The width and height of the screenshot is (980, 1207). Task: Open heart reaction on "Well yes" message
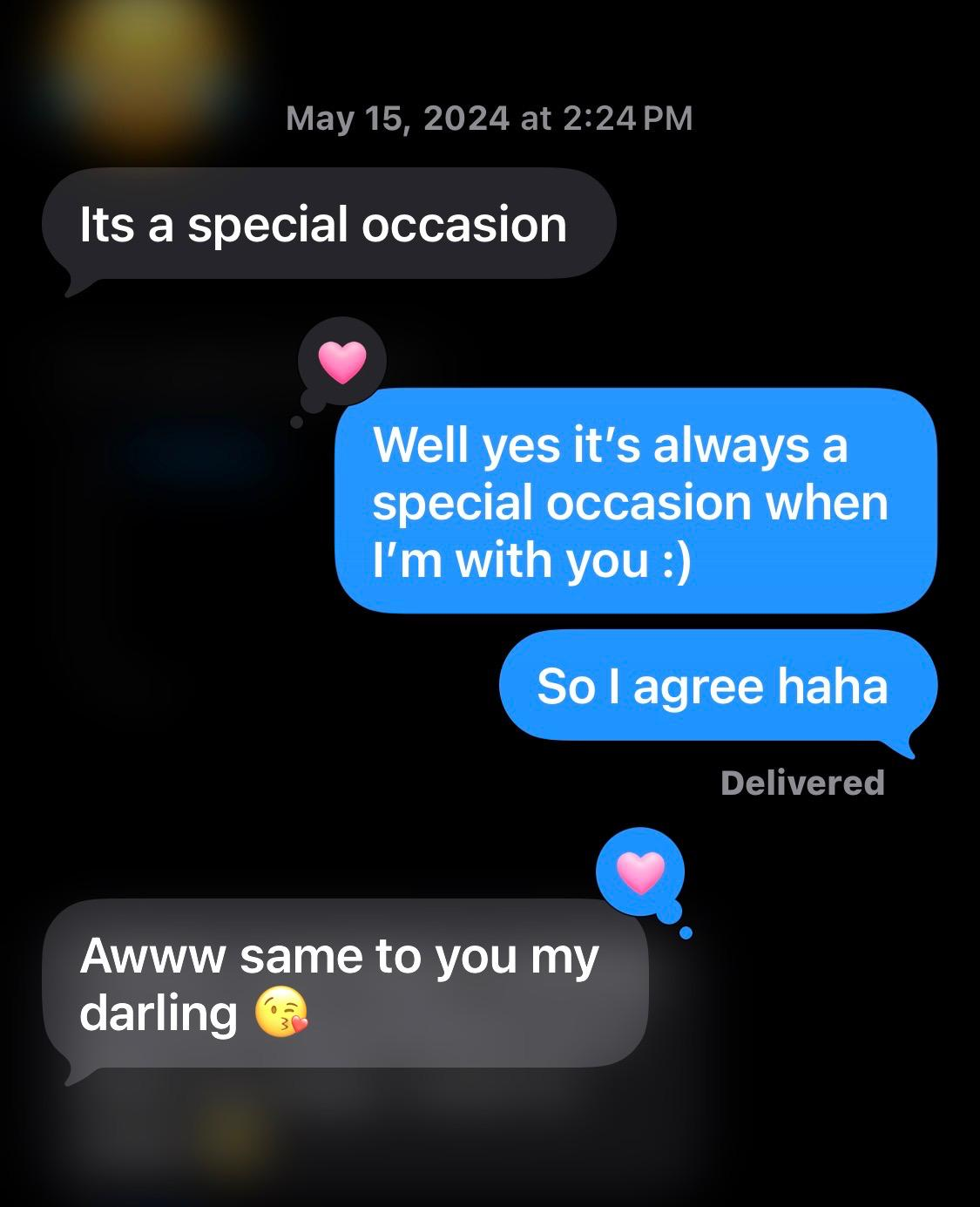[341, 362]
